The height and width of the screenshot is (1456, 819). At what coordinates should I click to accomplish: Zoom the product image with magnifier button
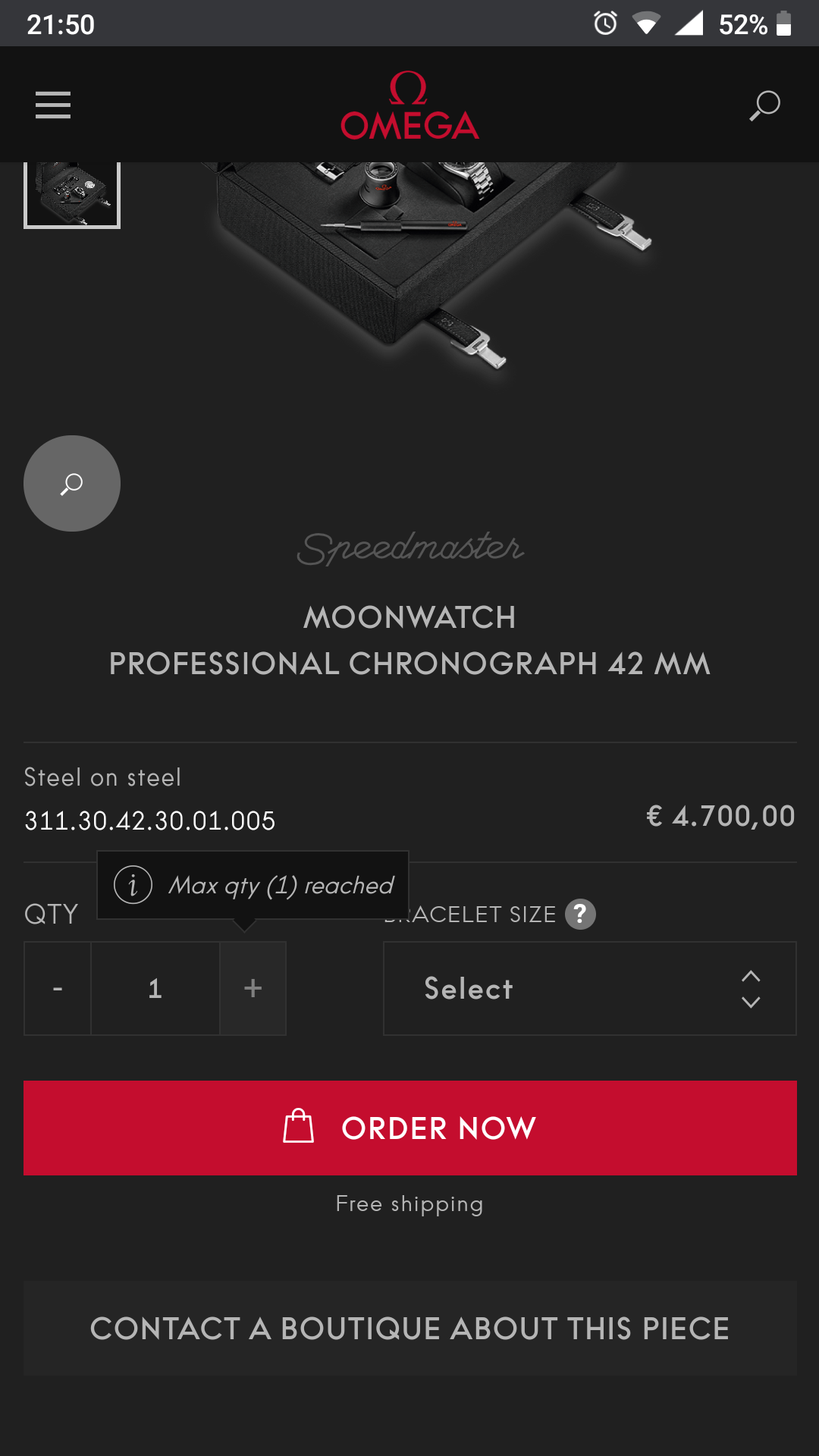click(x=72, y=483)
